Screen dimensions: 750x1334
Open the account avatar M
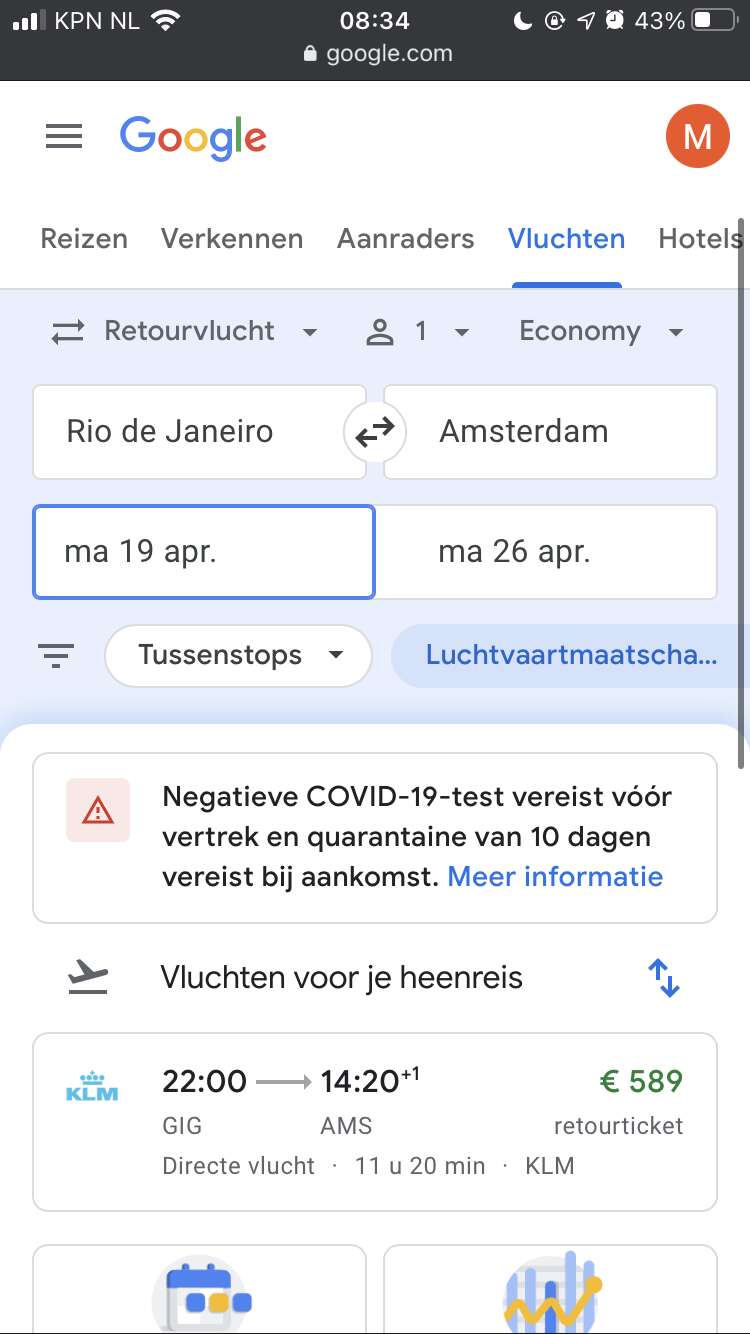(697, 136)
